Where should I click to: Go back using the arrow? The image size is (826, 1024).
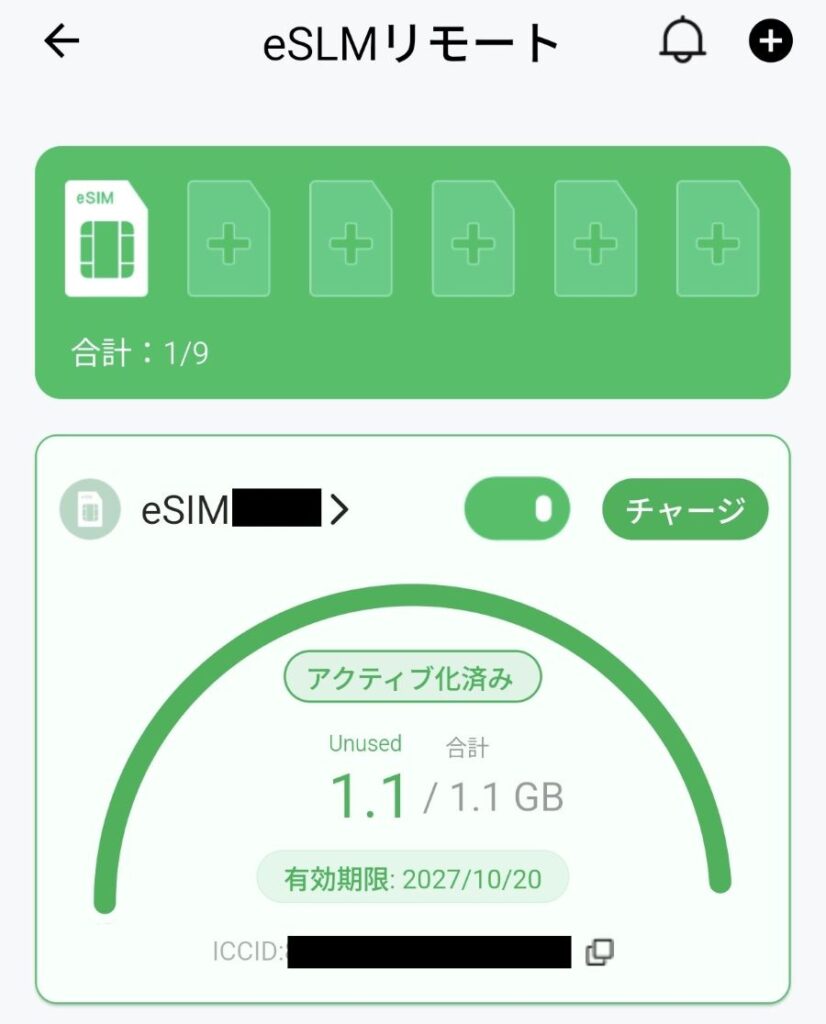62,42
